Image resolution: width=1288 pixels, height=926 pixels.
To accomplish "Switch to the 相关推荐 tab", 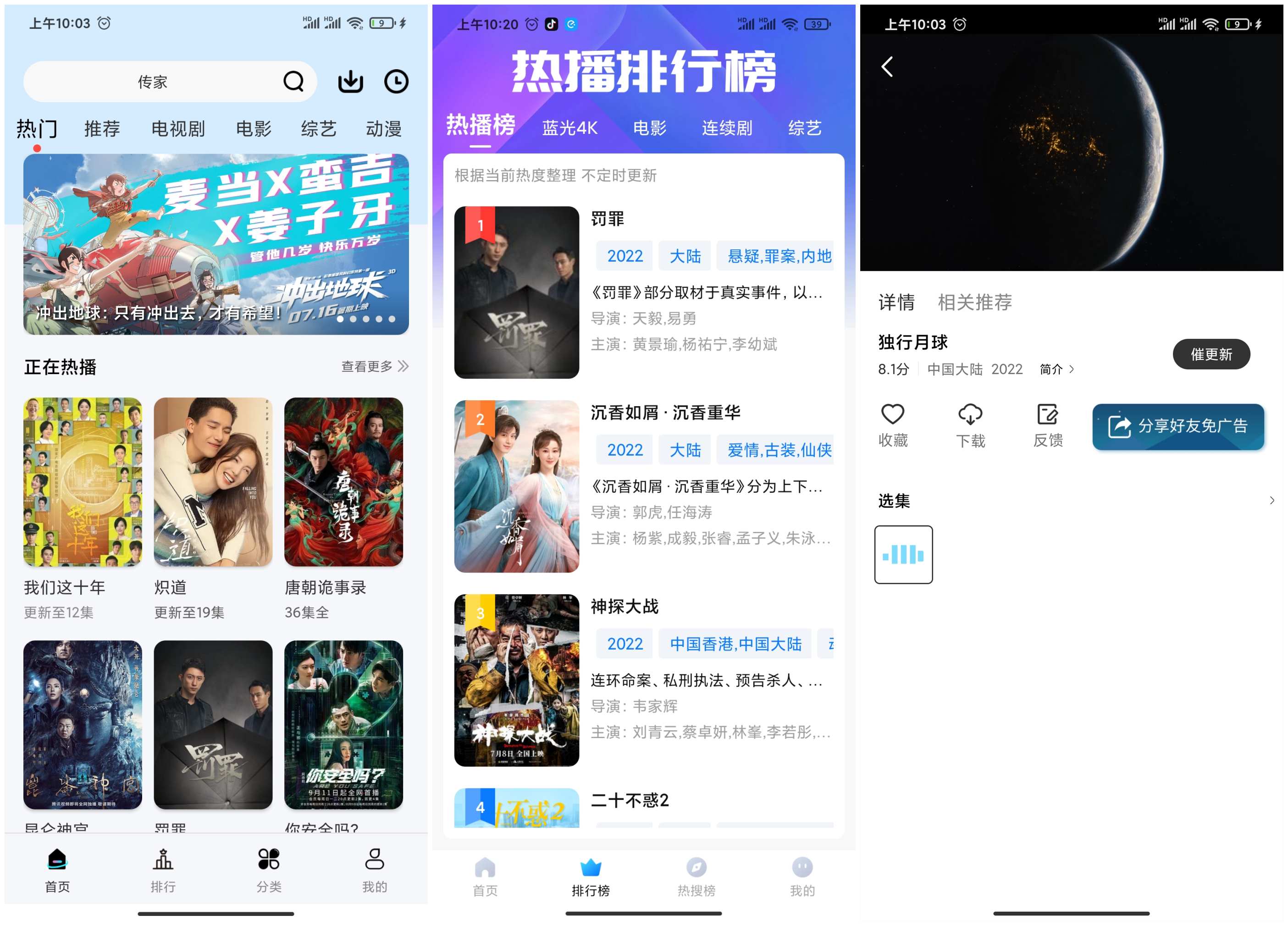I will tap(974, 302).
